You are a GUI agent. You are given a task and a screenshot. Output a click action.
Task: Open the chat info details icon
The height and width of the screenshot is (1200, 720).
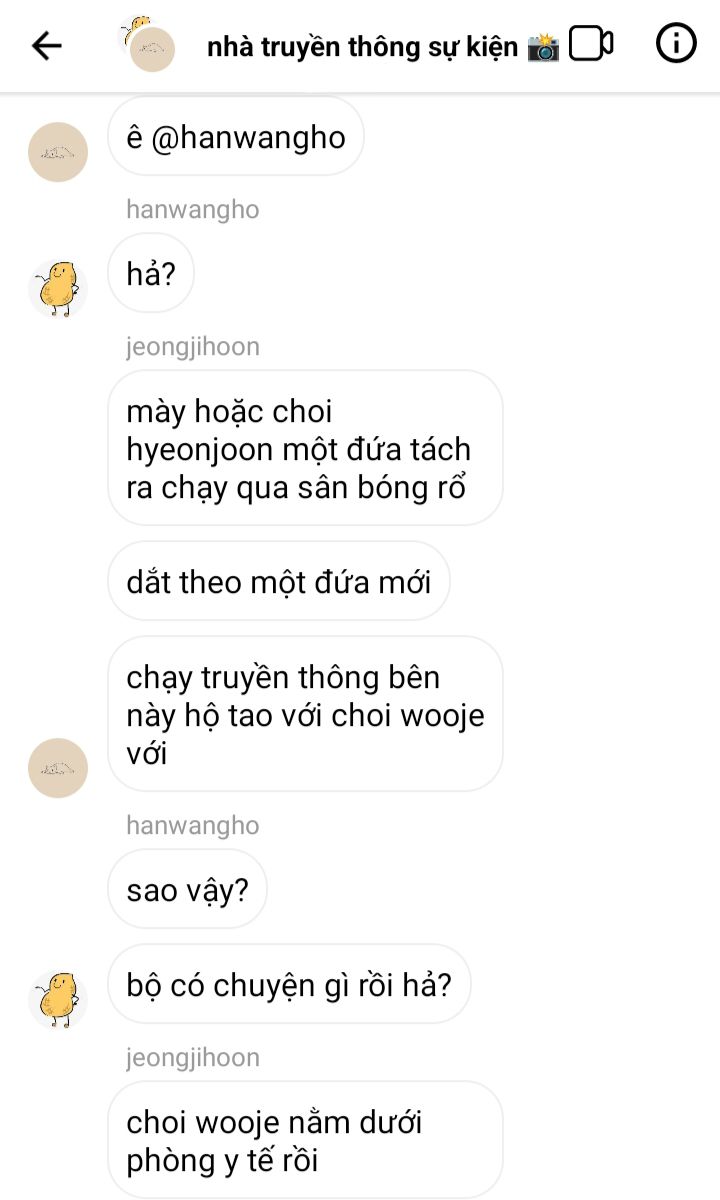pos(676,44)
